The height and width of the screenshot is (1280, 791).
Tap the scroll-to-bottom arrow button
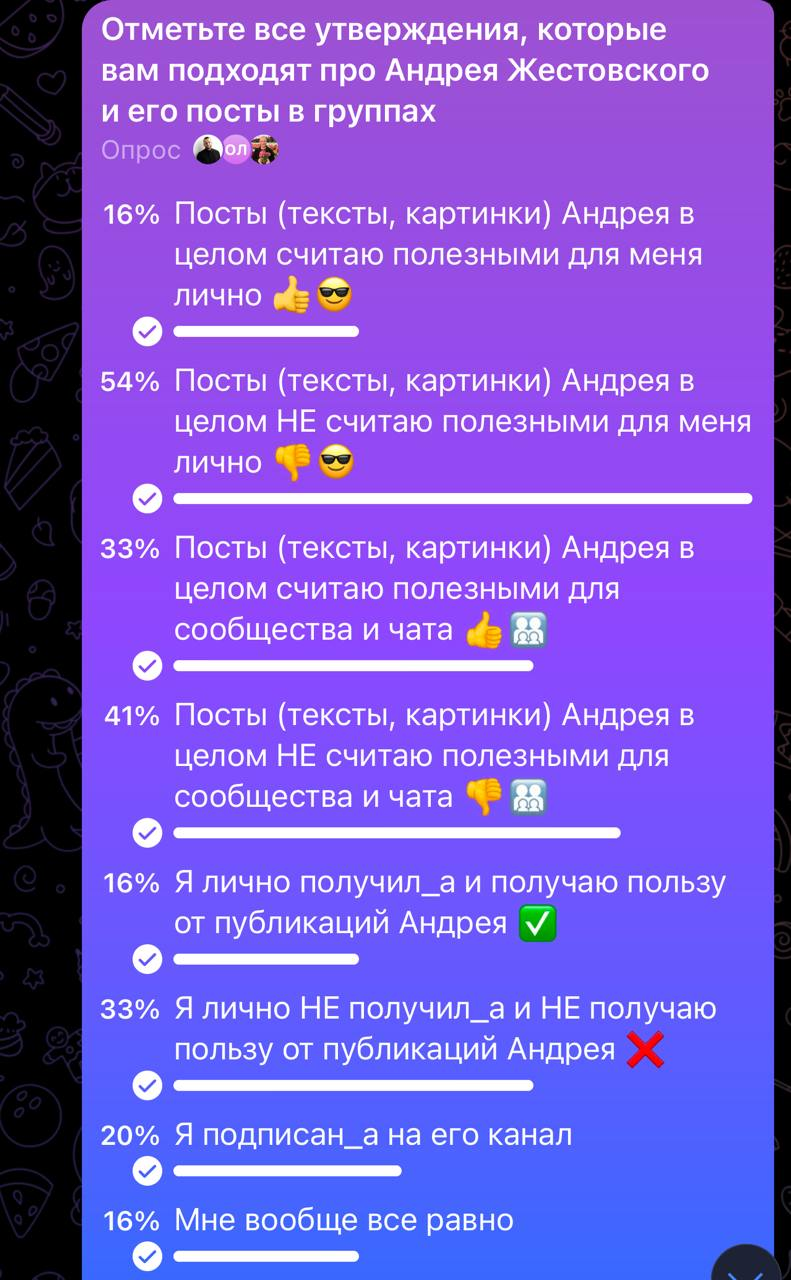(x=748, y=1260)
